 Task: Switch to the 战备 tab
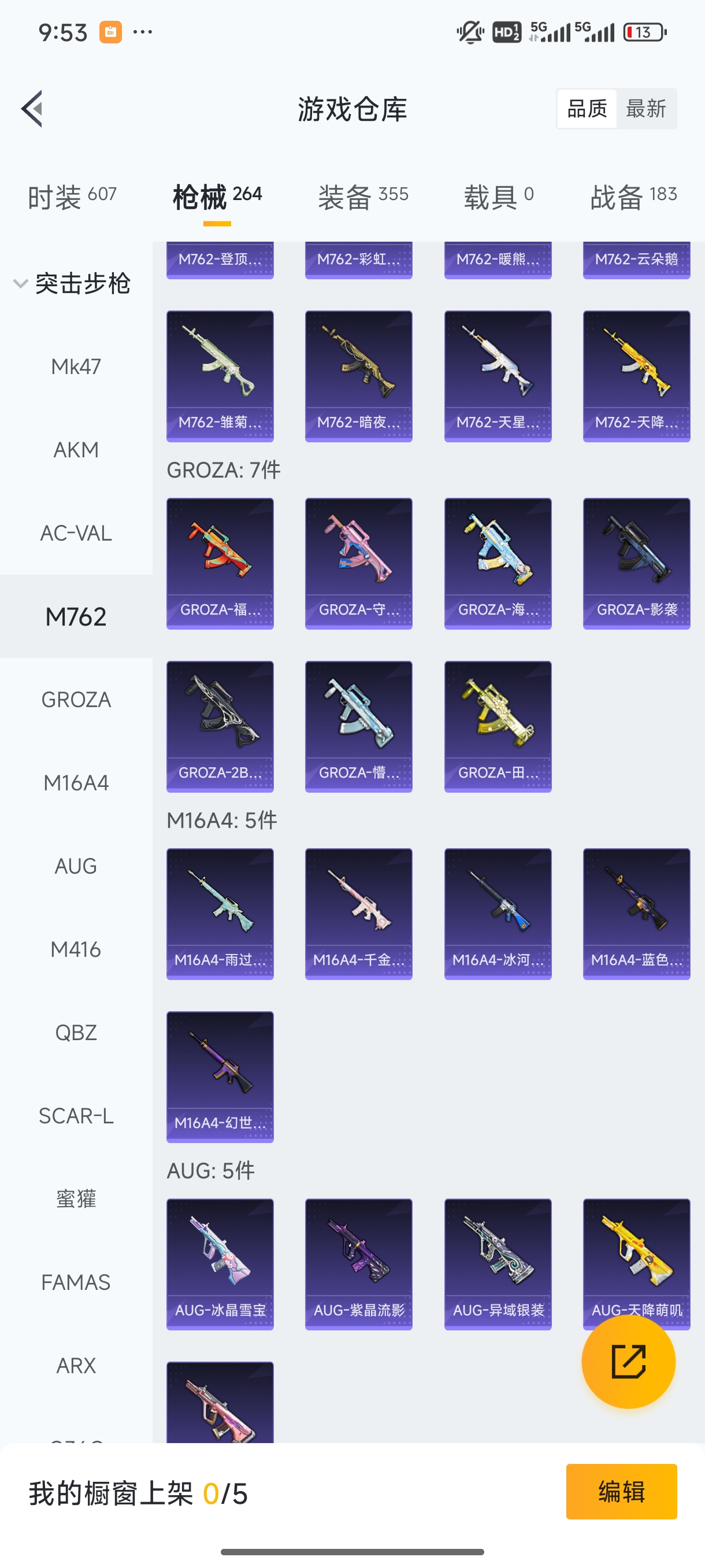point(633,197)
